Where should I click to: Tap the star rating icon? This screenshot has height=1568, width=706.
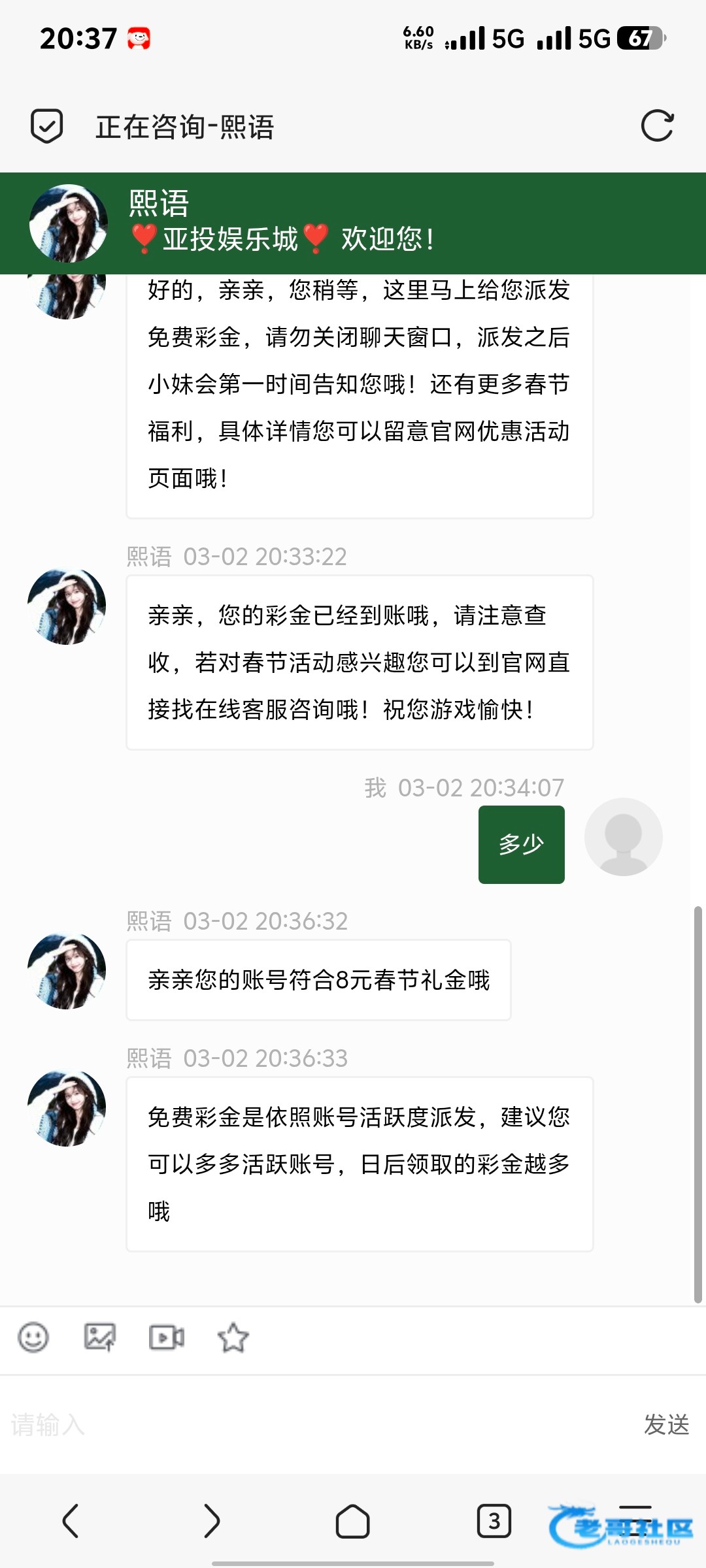[x=233, y=1337]
